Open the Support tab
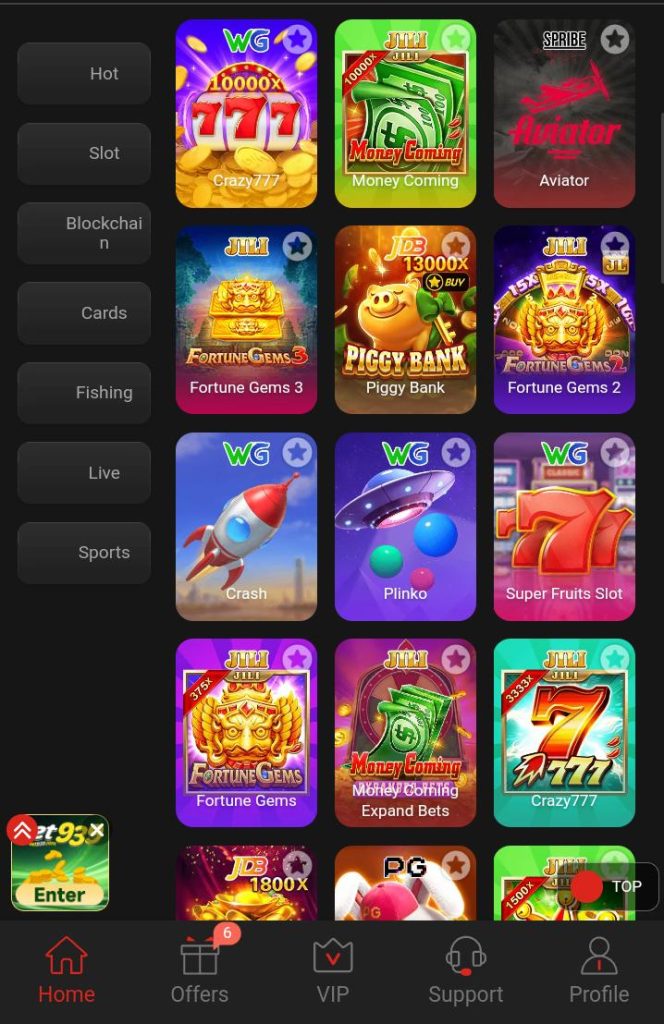The height and width of the screenshot is (1024, 664). click(x=465, y=970)
